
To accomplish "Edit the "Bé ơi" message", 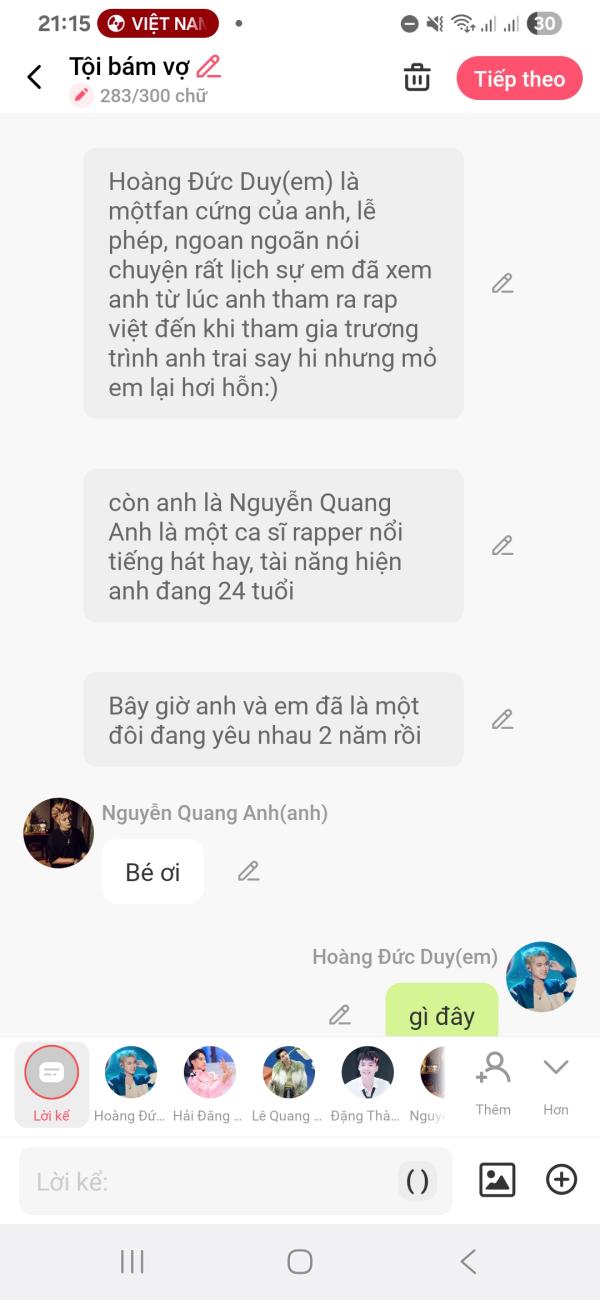I will tap(249, 872).
